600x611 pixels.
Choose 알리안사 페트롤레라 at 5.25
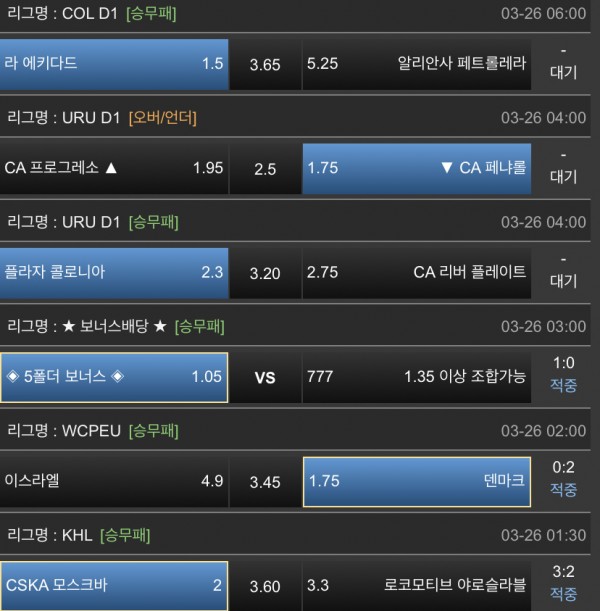click(417, 63)
